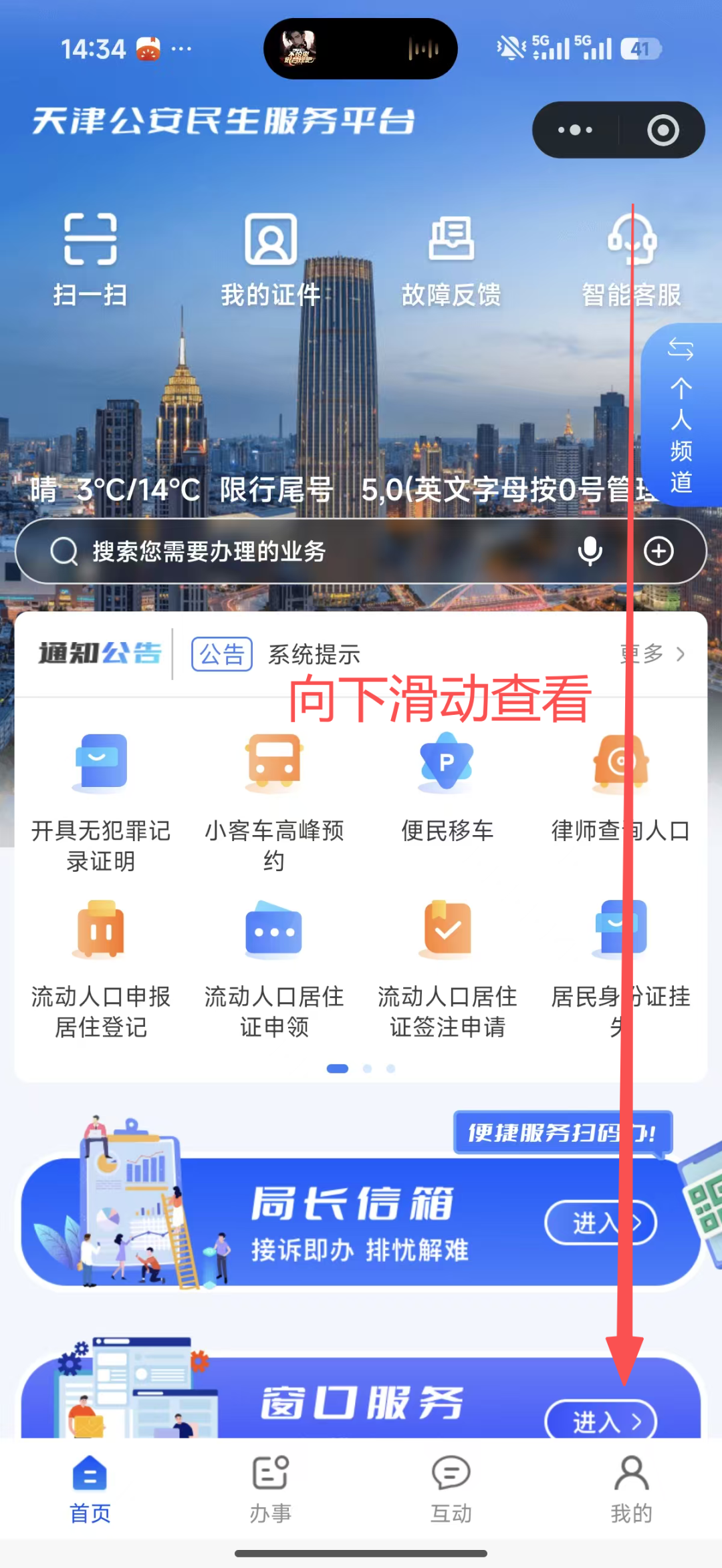The width and height of the screenshot is (722, 1568).
Task: Open the 系统提示 announcement
Action: click(314, 654)
